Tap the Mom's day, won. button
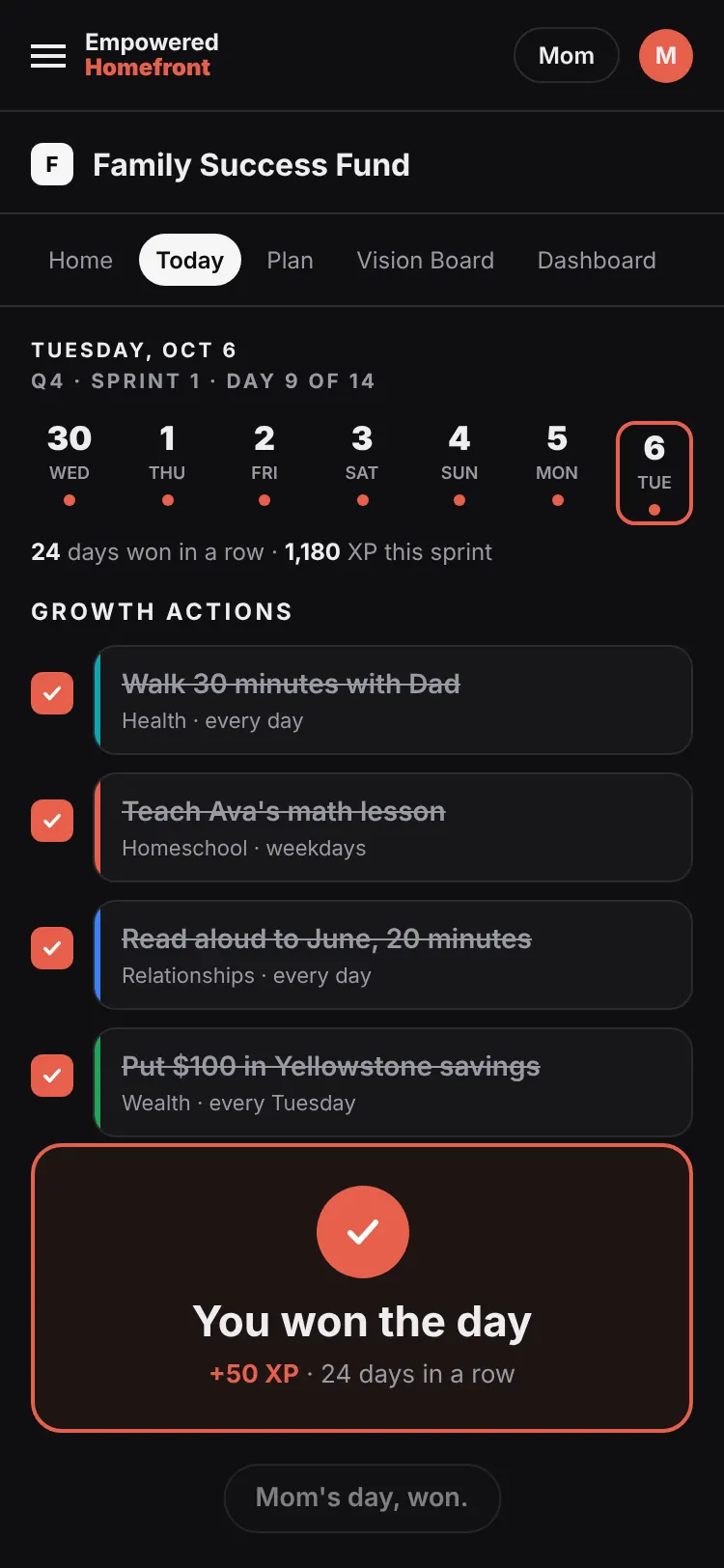The height and width of the screenshot is (1568, 724). tap(362, 1498)
